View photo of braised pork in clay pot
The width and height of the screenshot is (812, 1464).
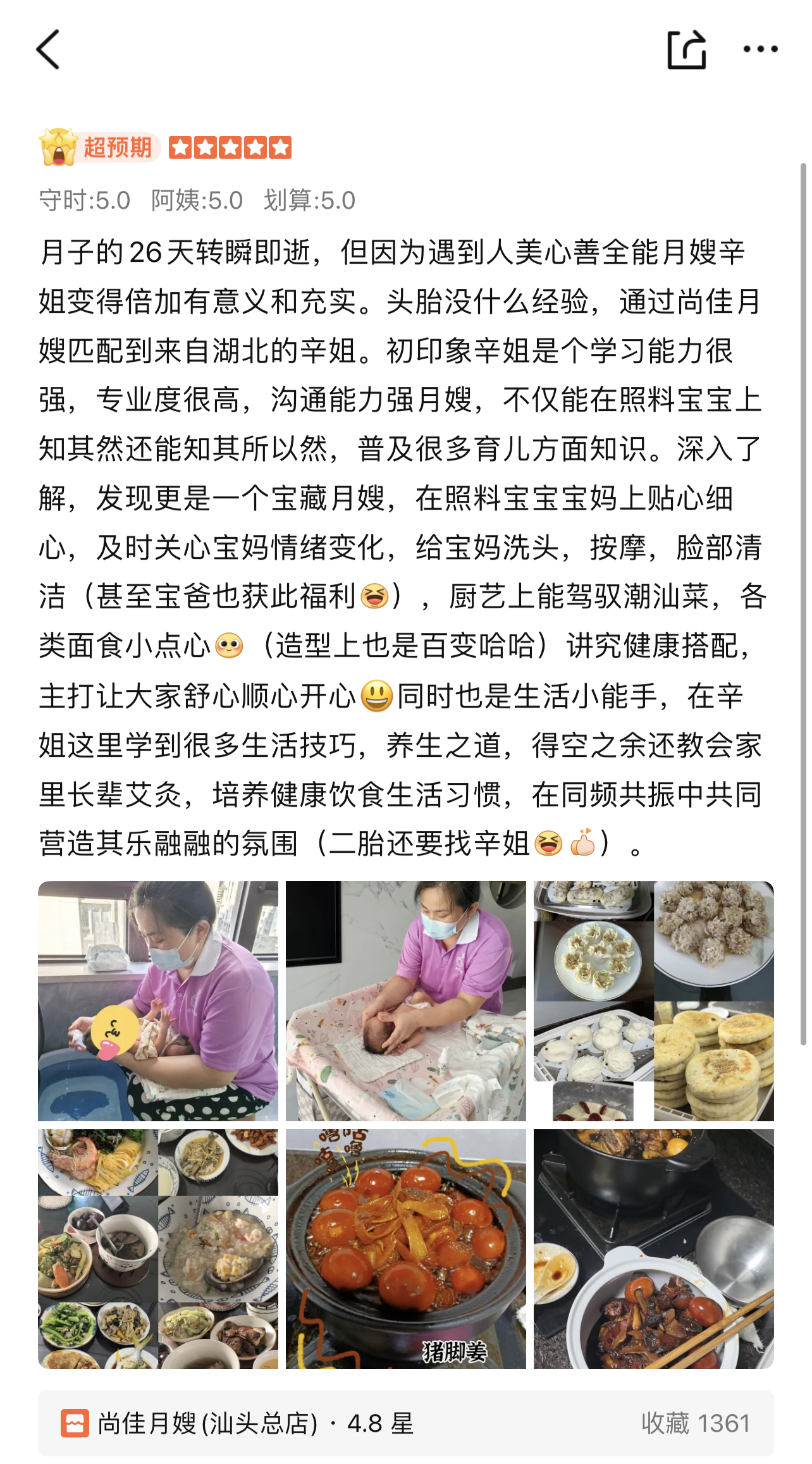click(x=653, y=1248)
